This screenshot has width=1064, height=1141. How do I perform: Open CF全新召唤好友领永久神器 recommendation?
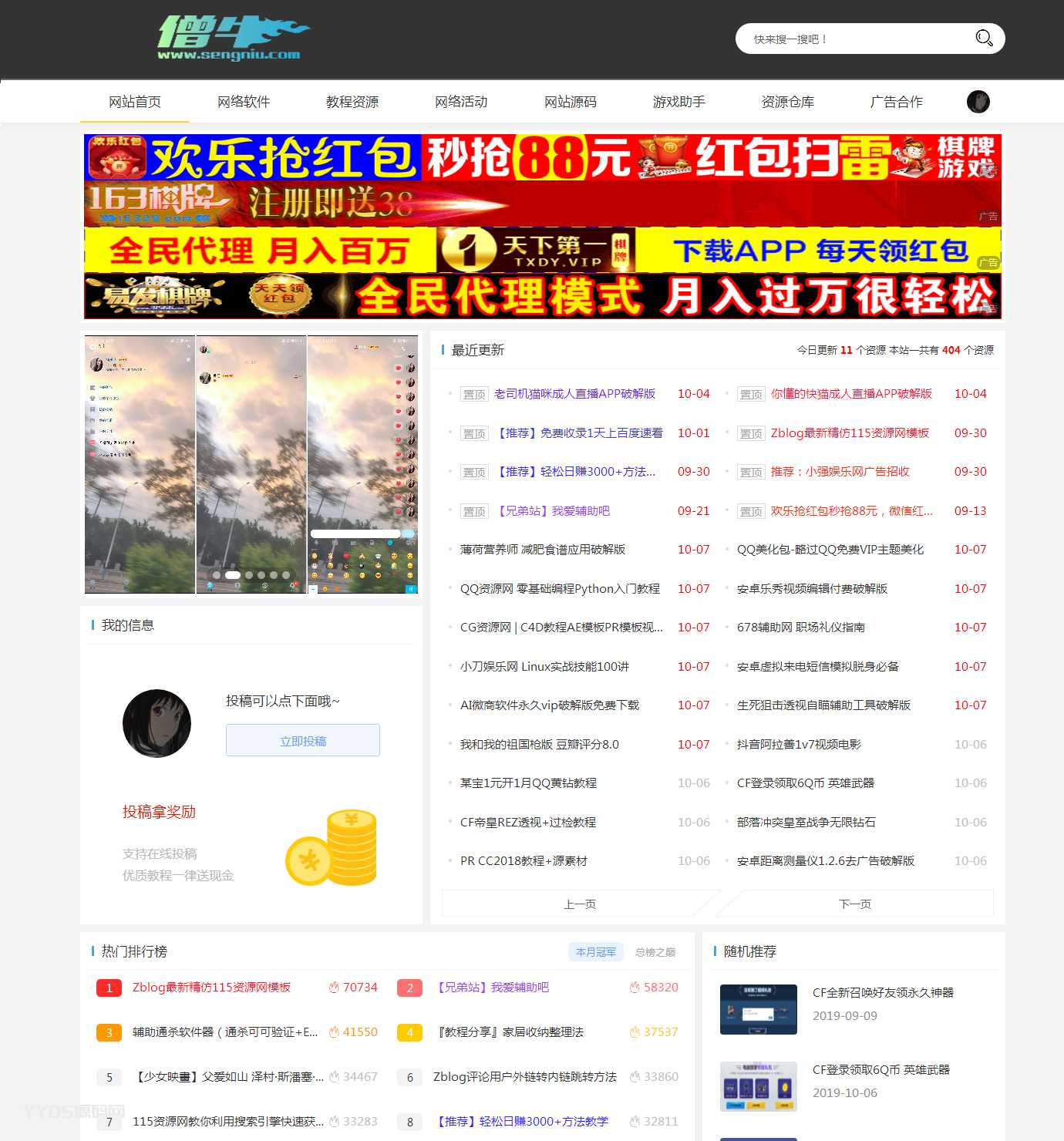point(883,993)
